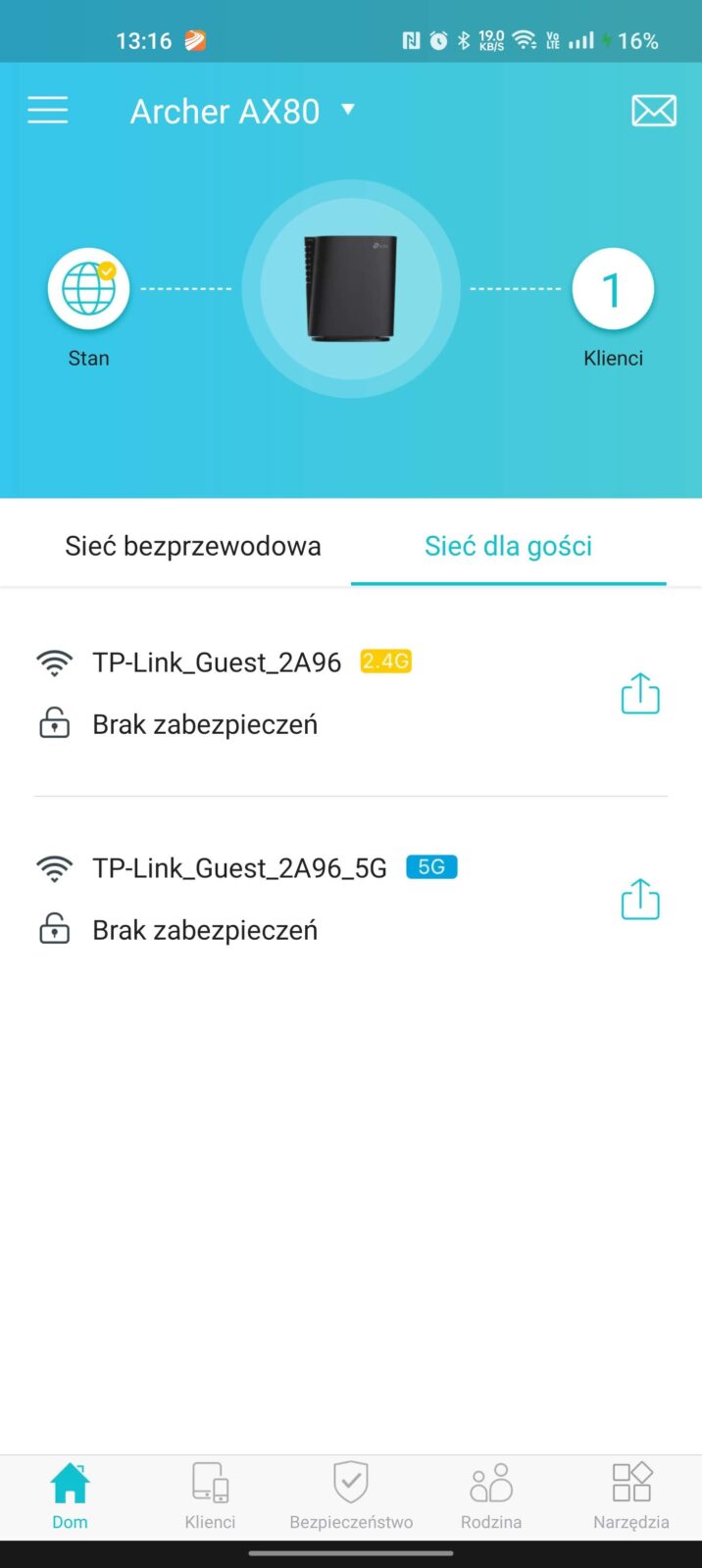Image resolution: width=702 pixels, height=1568 pixels.
Task: Open the Bezpieczeństwo tab
Action: (x=351, y=1495)
